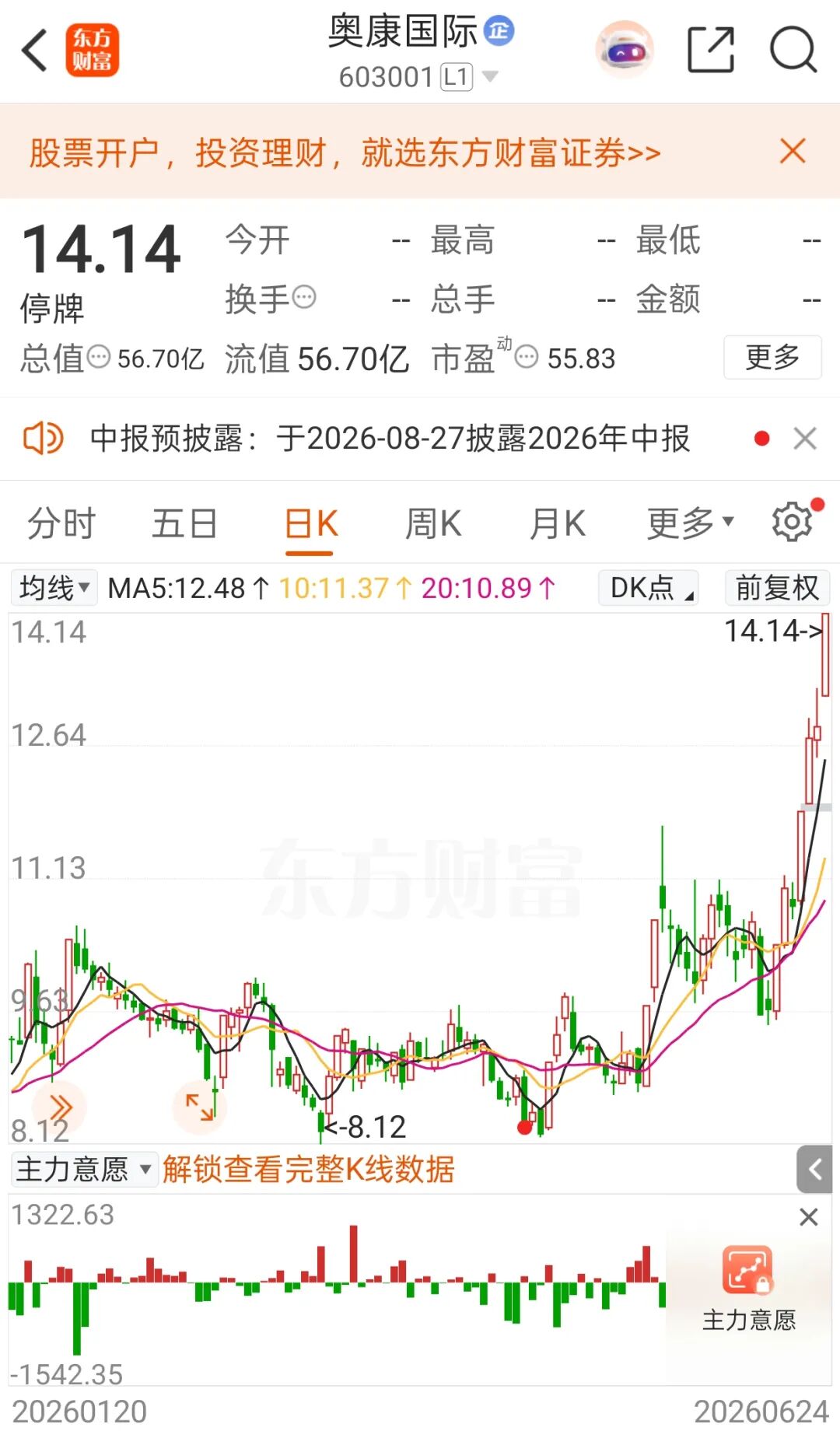Close the 中报预披露 notice

tap(805, 439)
